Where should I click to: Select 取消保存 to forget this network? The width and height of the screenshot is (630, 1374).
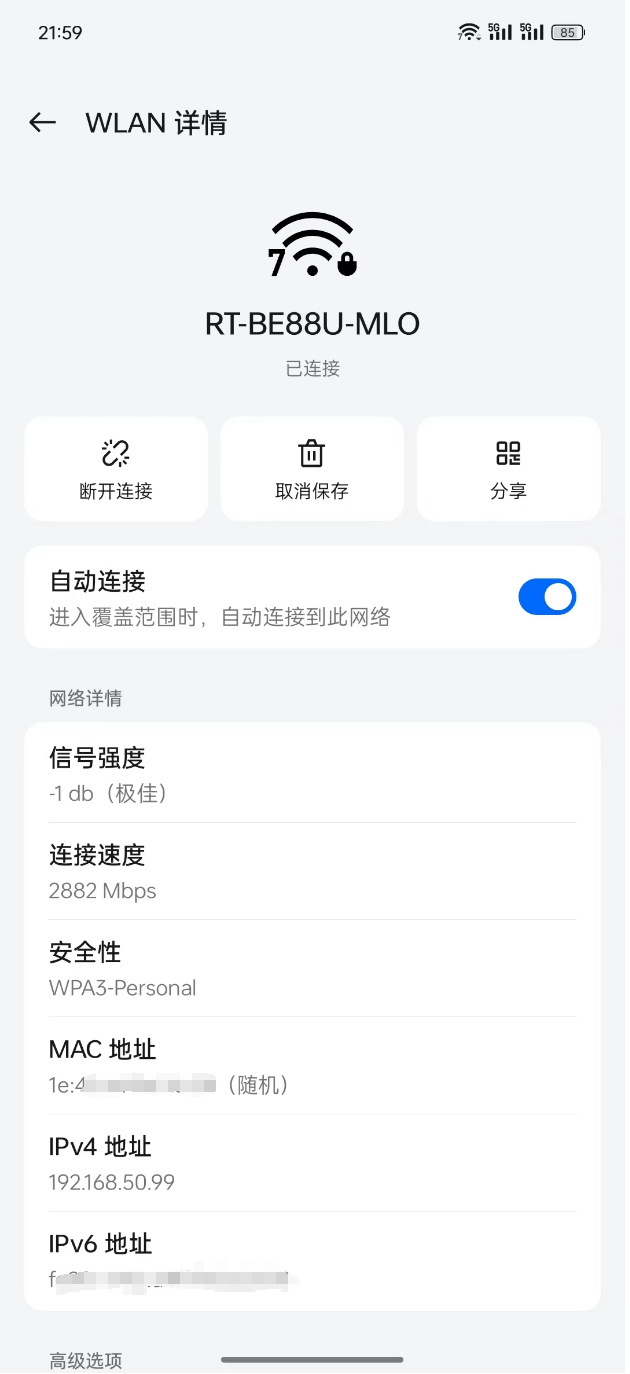(312, 469)
